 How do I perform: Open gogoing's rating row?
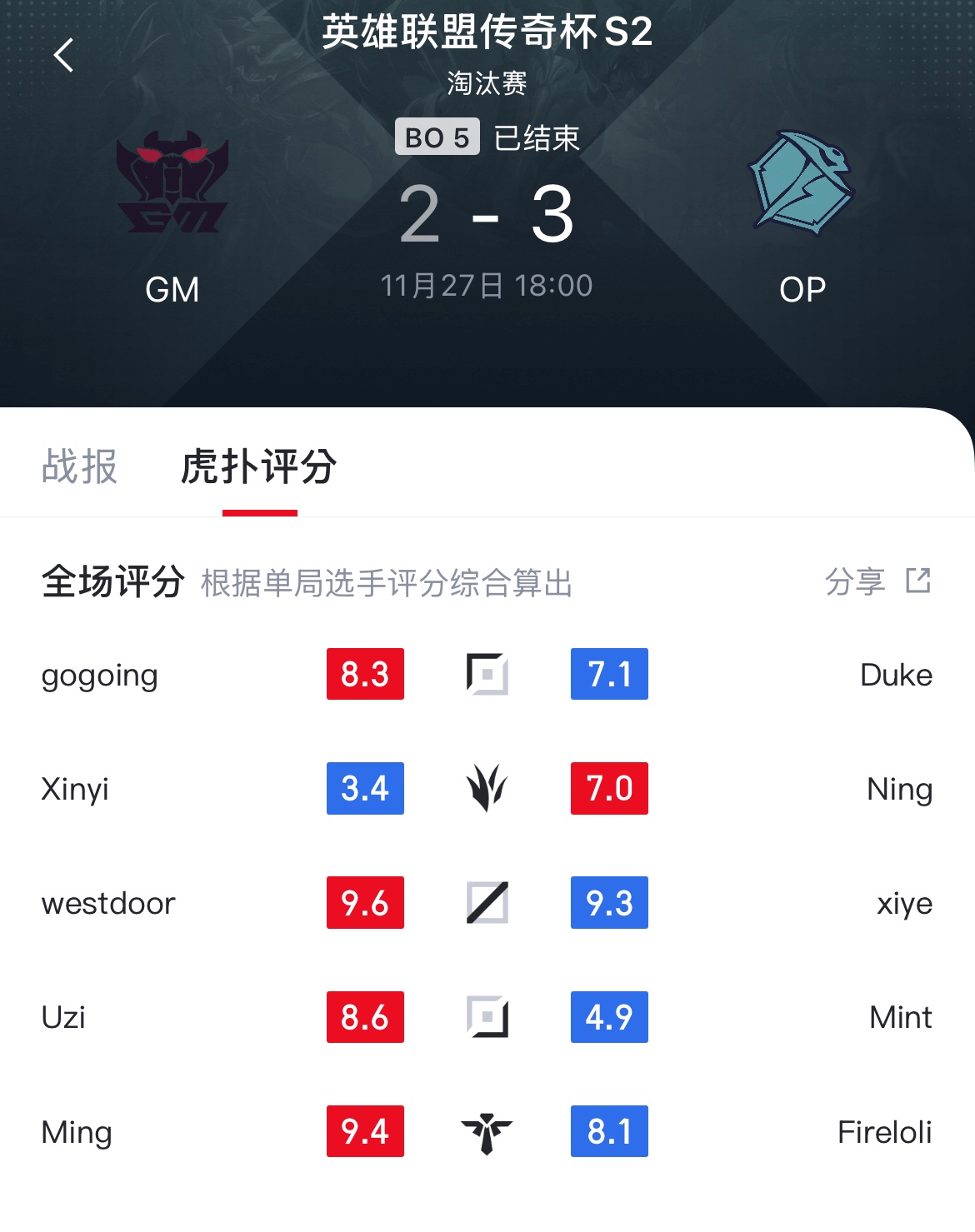(100, 675)
